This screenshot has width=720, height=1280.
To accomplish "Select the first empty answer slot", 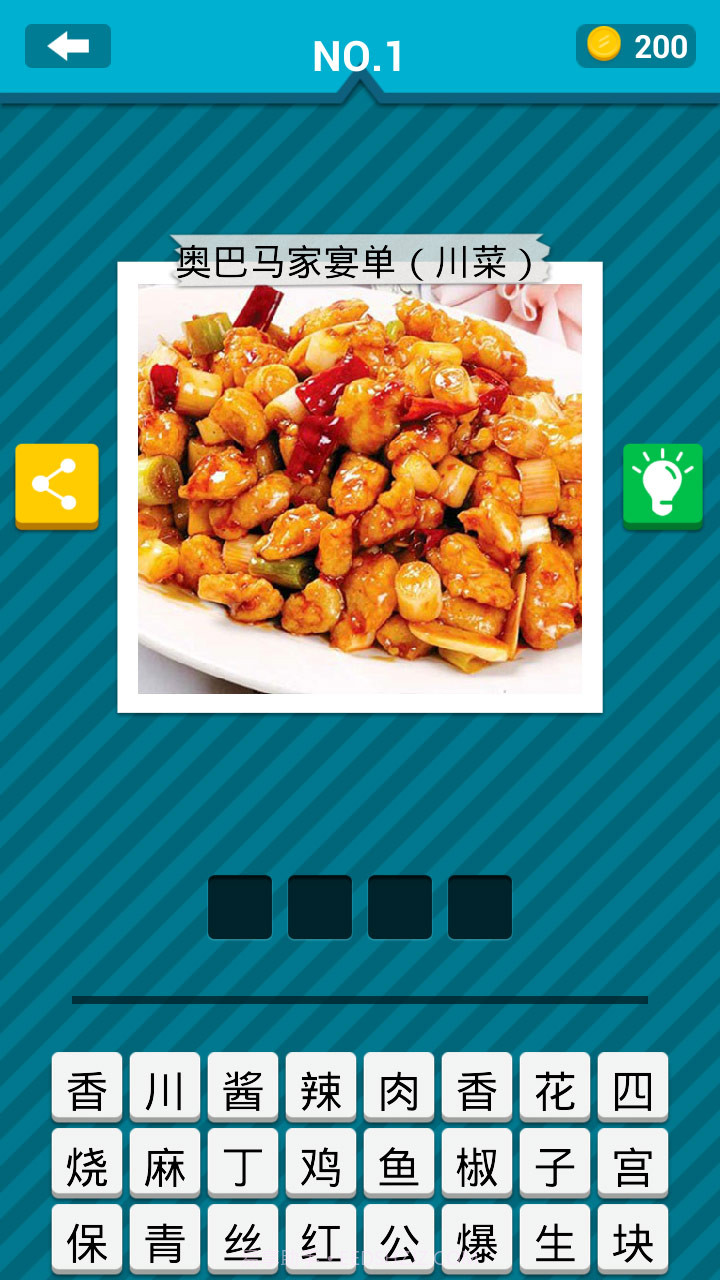I will click(x=240, y=907).
